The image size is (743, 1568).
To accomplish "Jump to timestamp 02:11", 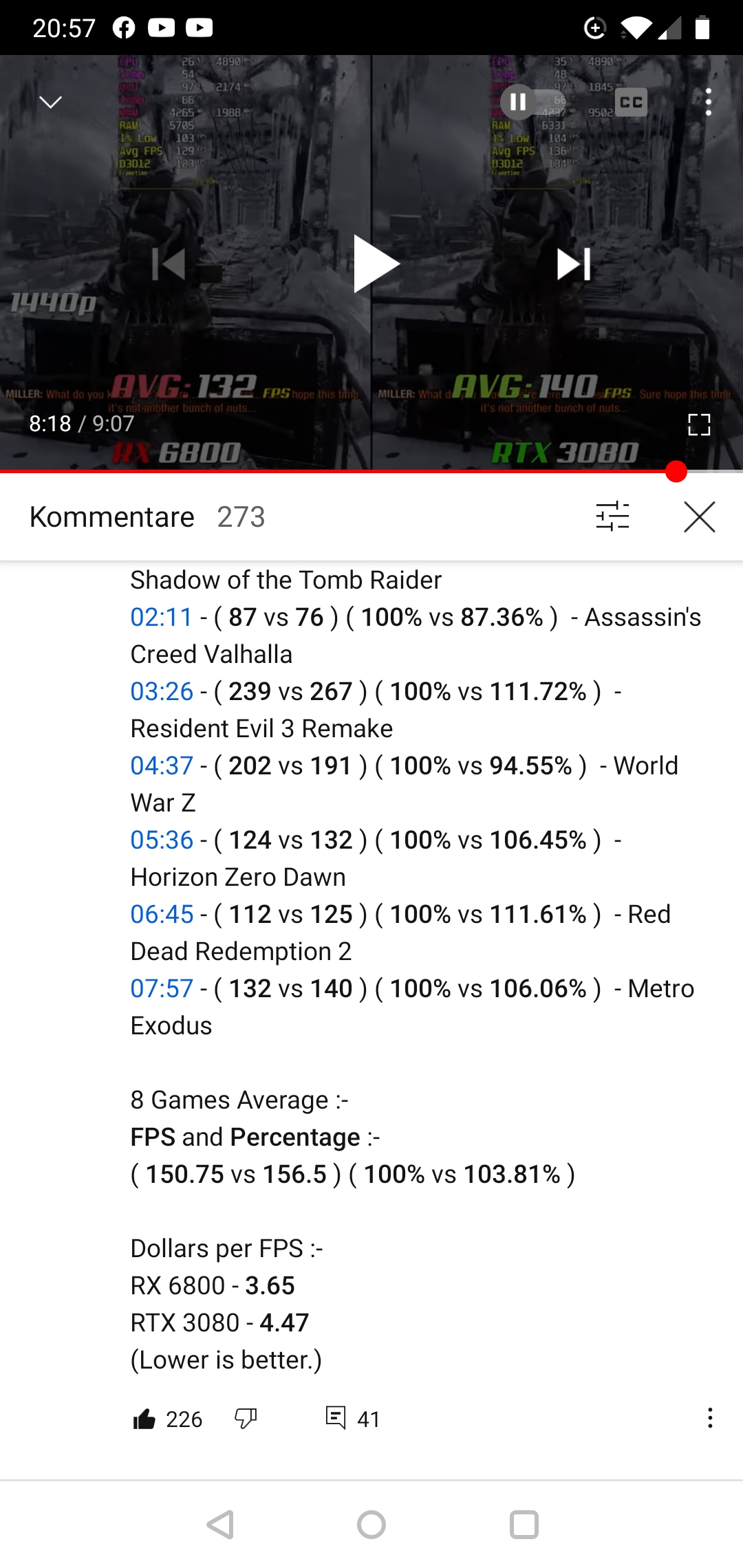I will pyautogui.click(x=161, y=617).
